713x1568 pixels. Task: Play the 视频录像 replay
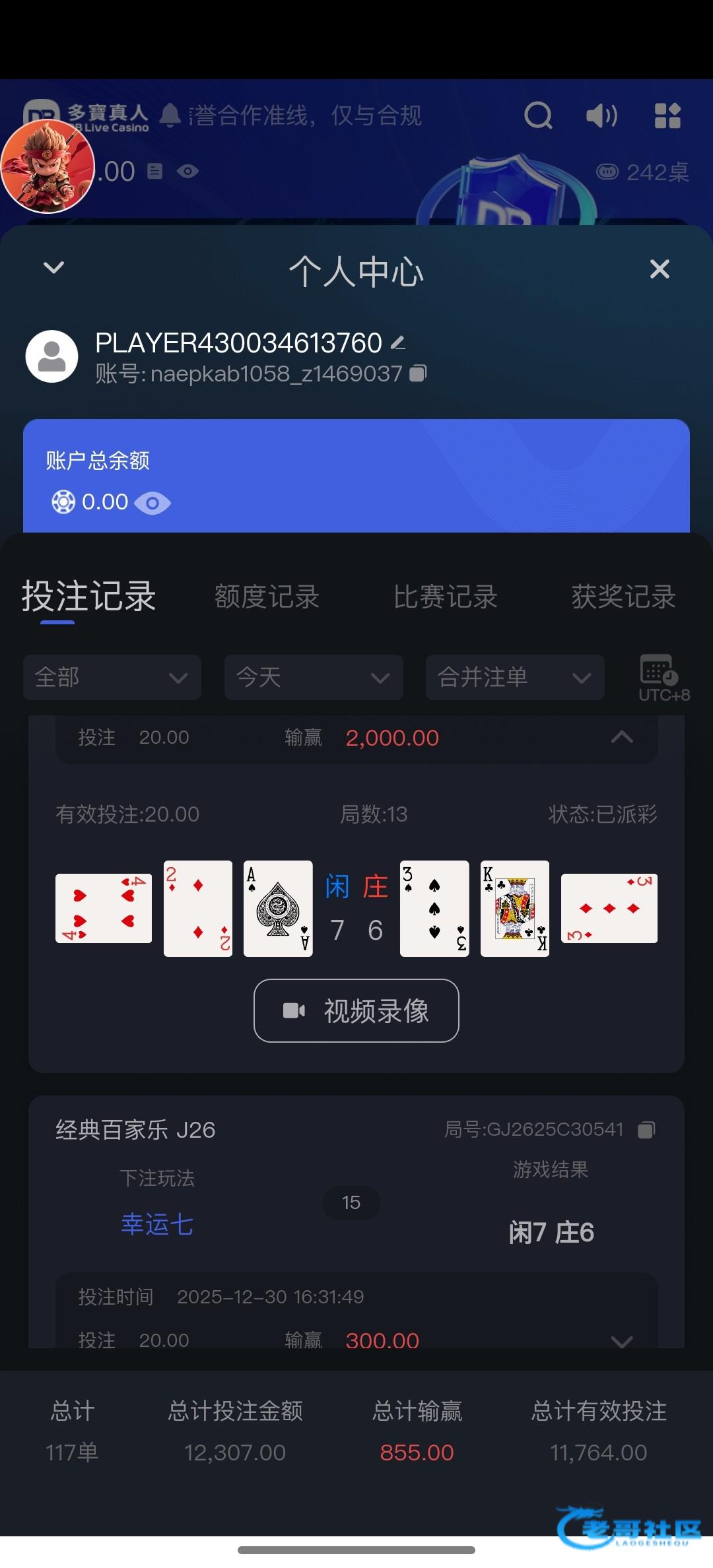click(x=356, y=1010)
